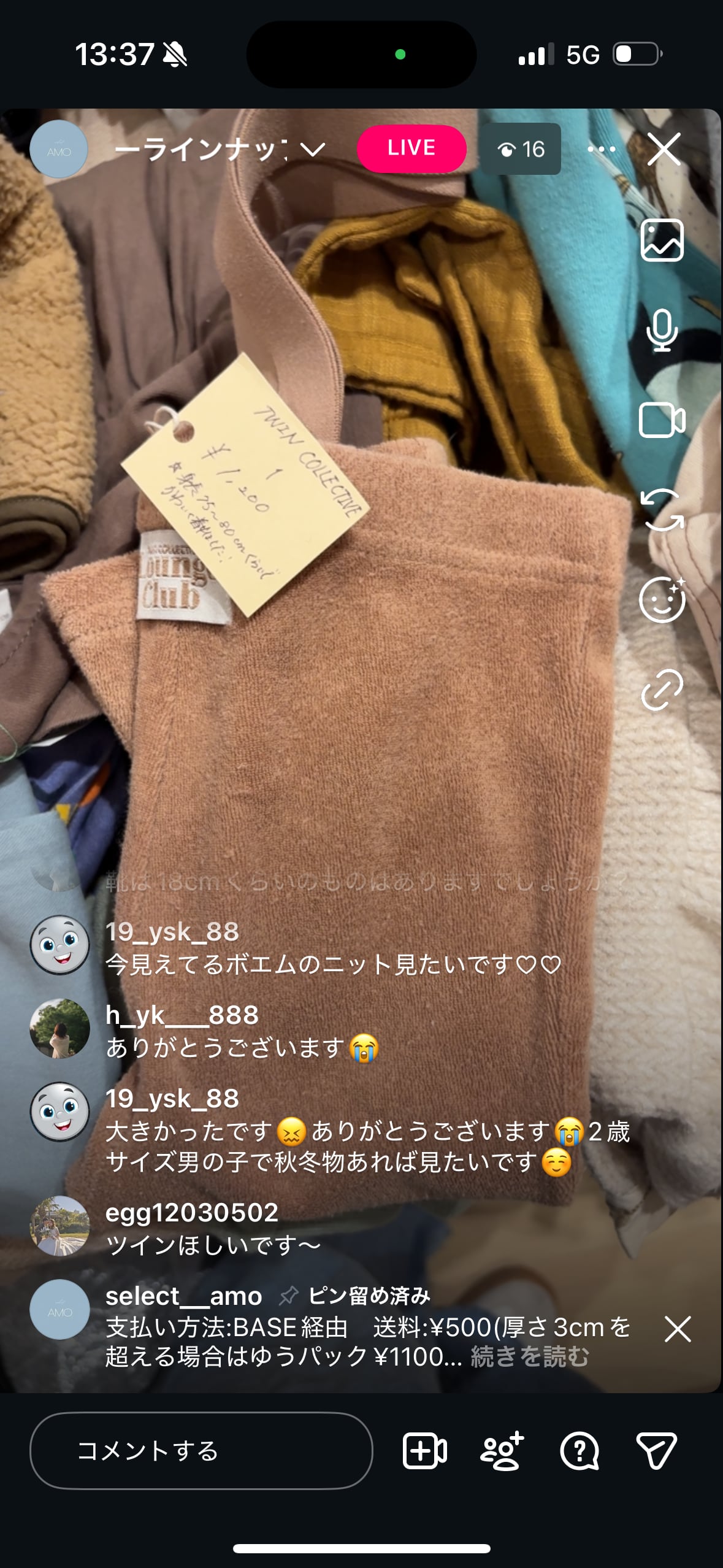Open the viewer count list showing 16
Screen dimensions: 723x1568
pyautogui.click(x=521, y=149)
